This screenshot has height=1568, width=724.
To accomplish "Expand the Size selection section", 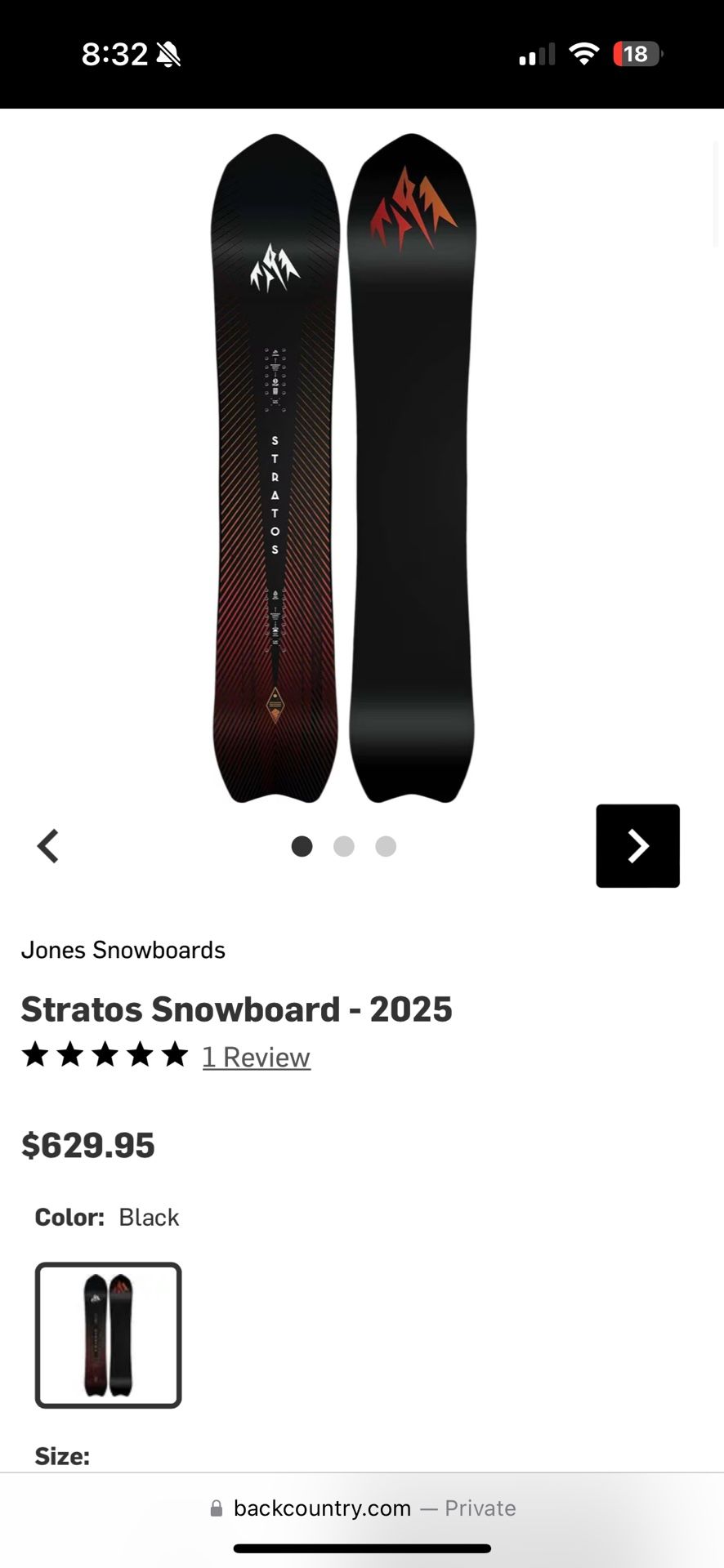I will coord(61,1455).
